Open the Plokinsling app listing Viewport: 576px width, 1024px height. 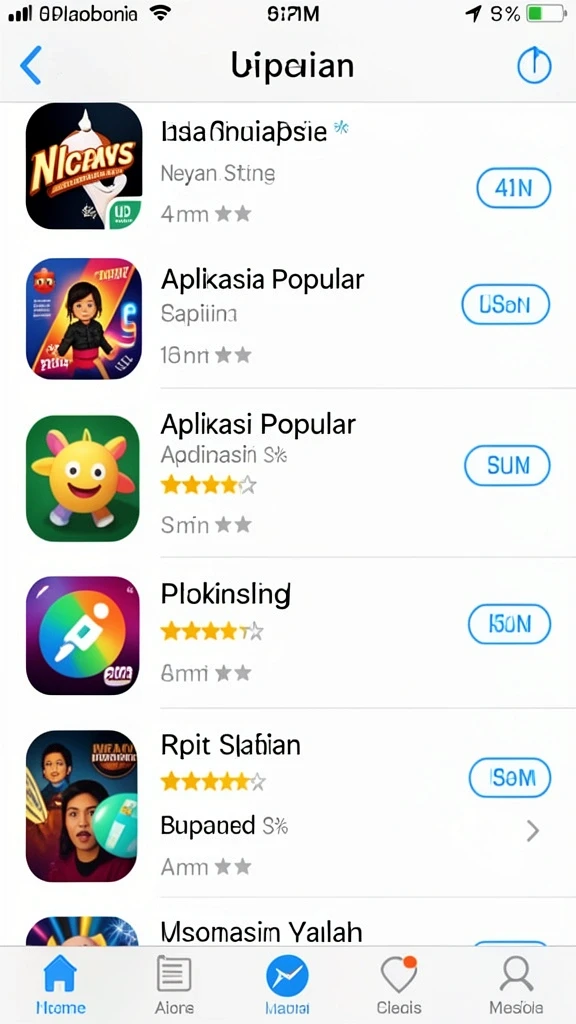click(225, 595)
